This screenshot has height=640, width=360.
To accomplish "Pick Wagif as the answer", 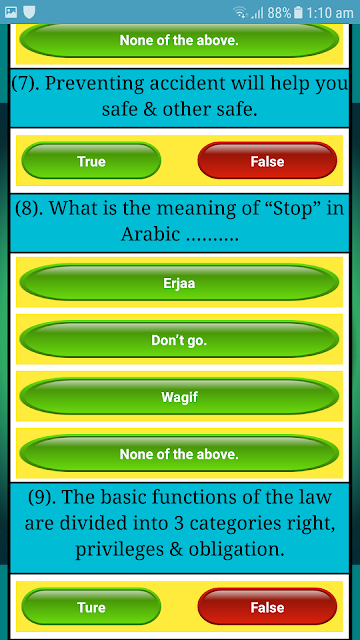I will [x=179, y=396].
